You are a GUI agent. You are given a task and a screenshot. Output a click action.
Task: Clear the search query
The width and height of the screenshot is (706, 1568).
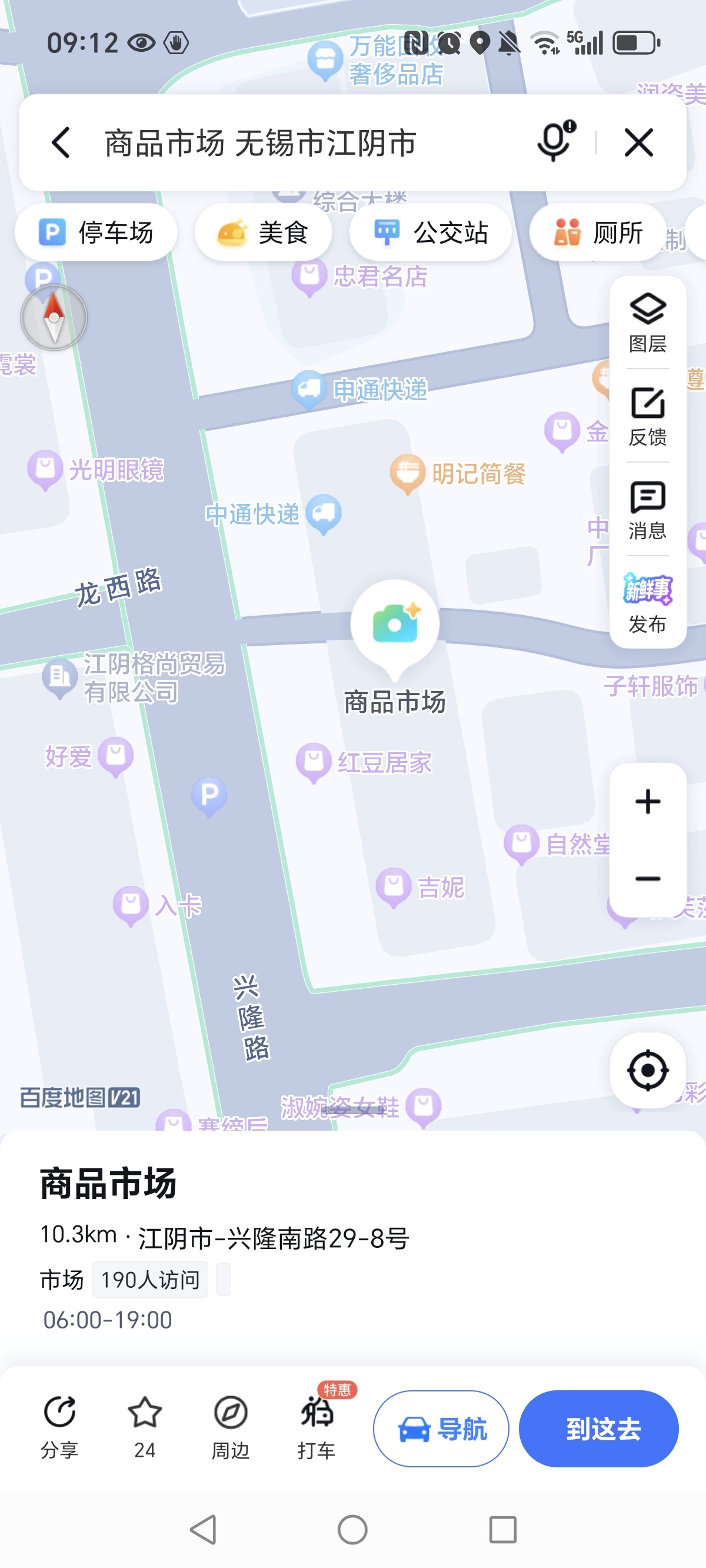(638, 143)
